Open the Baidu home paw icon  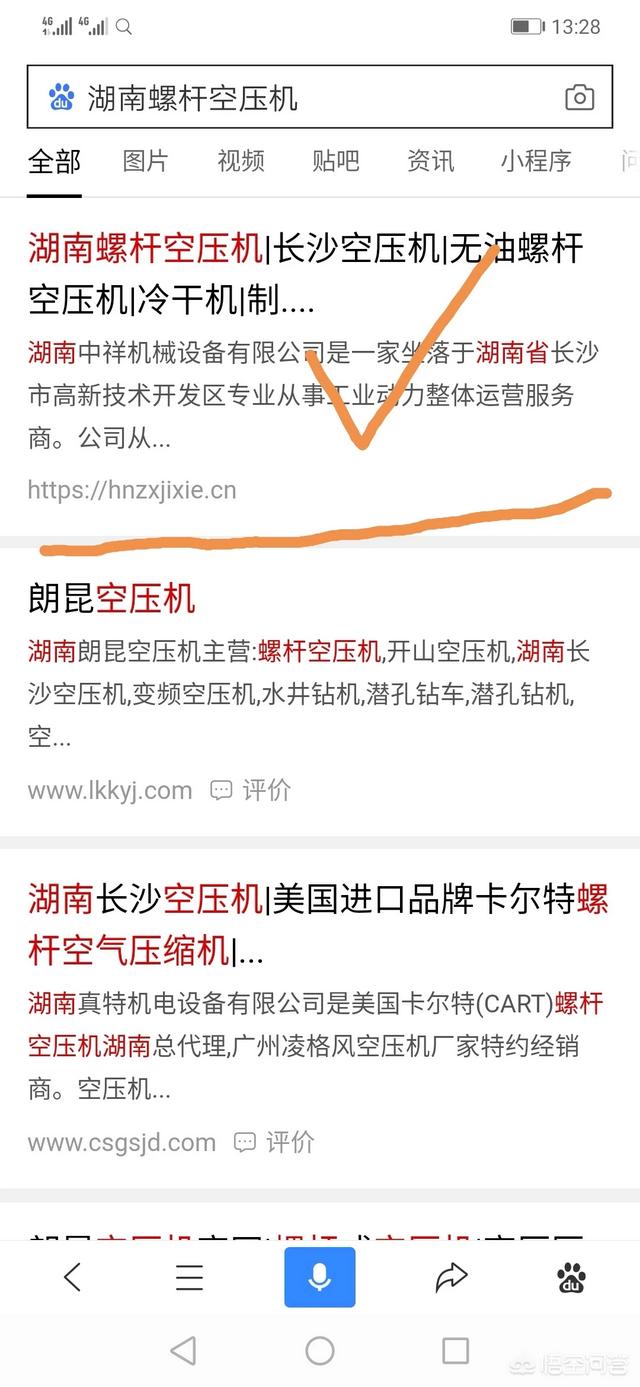point(571,1277)
